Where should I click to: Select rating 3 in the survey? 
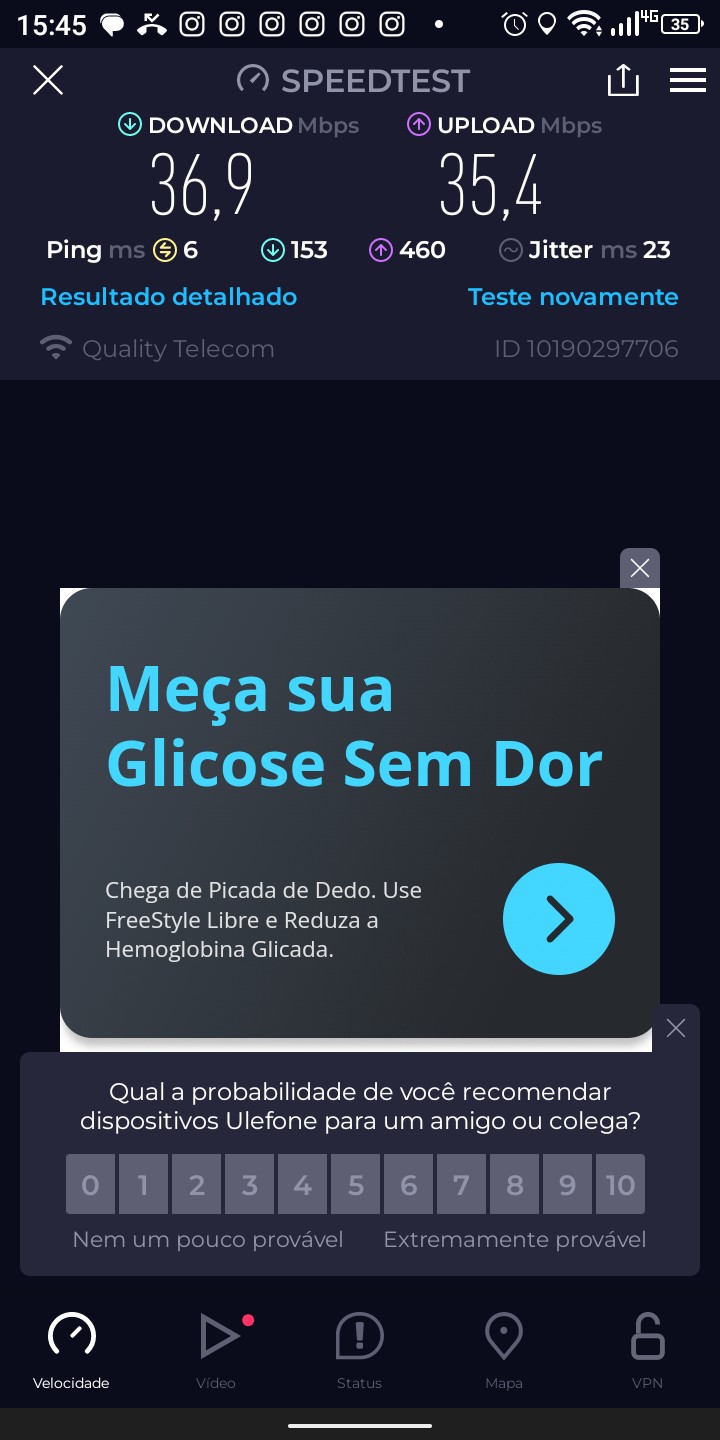[250, 1185]
